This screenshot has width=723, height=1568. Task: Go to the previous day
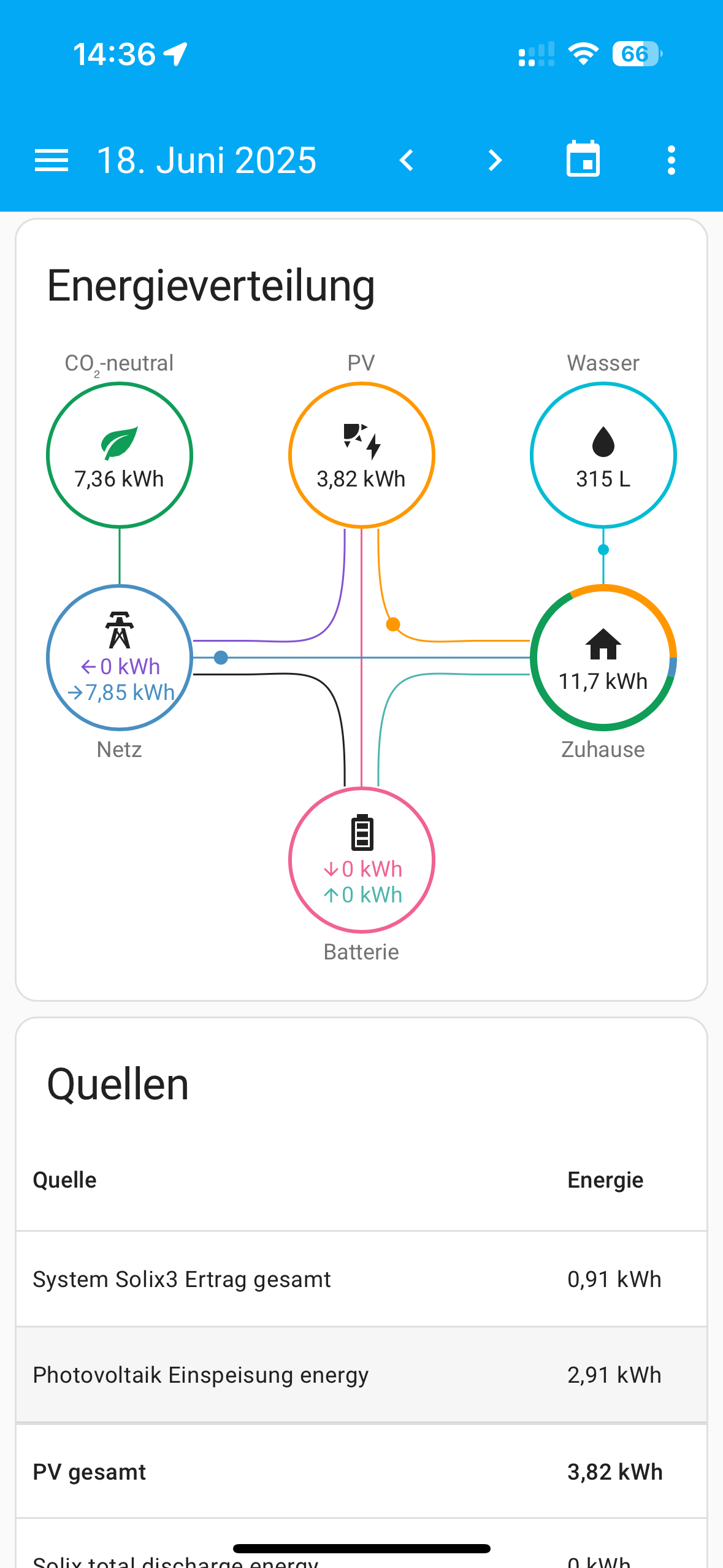[x=406, y=161]
